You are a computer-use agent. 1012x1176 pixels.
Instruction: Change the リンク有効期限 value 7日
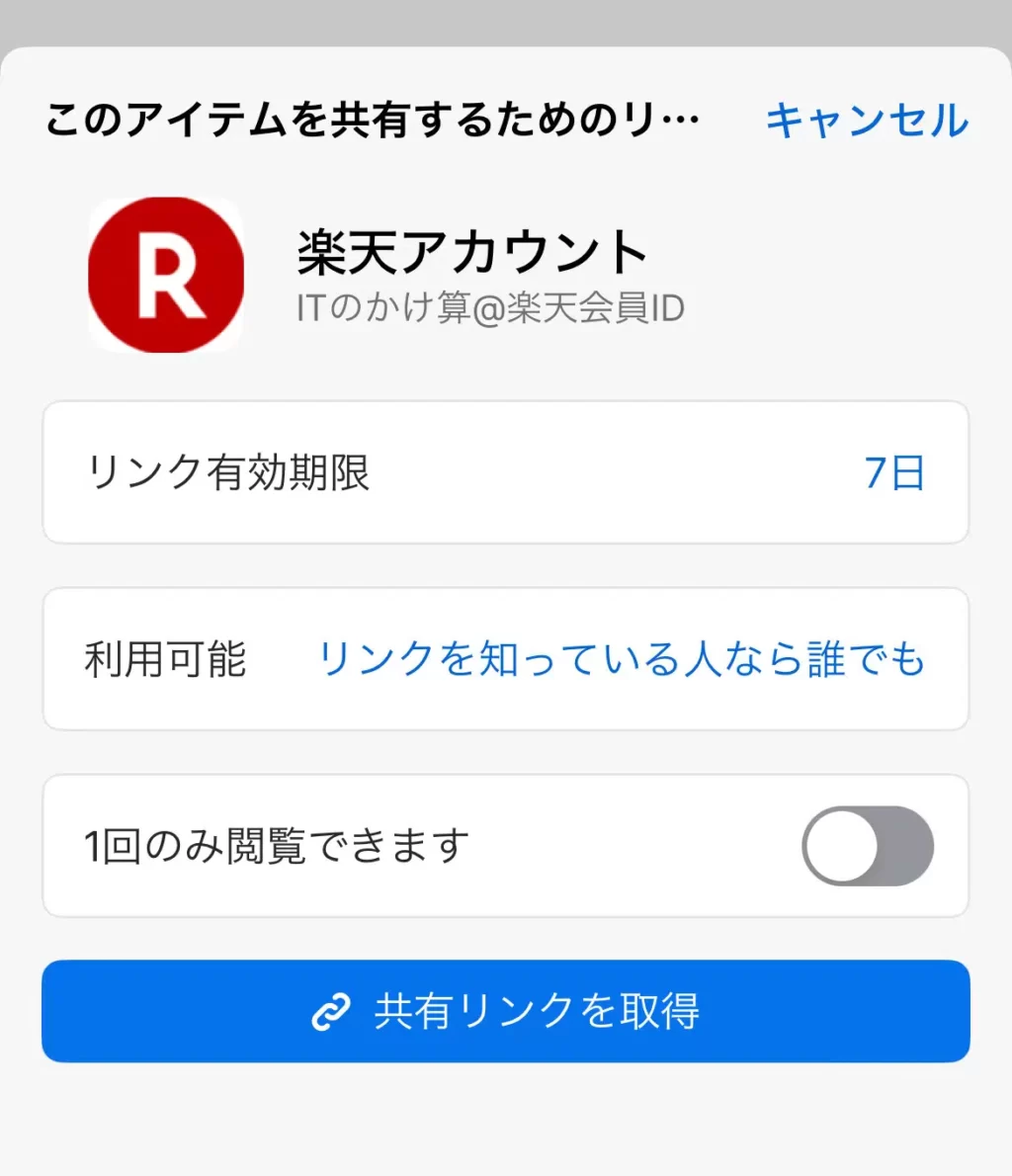coord(893,473)
